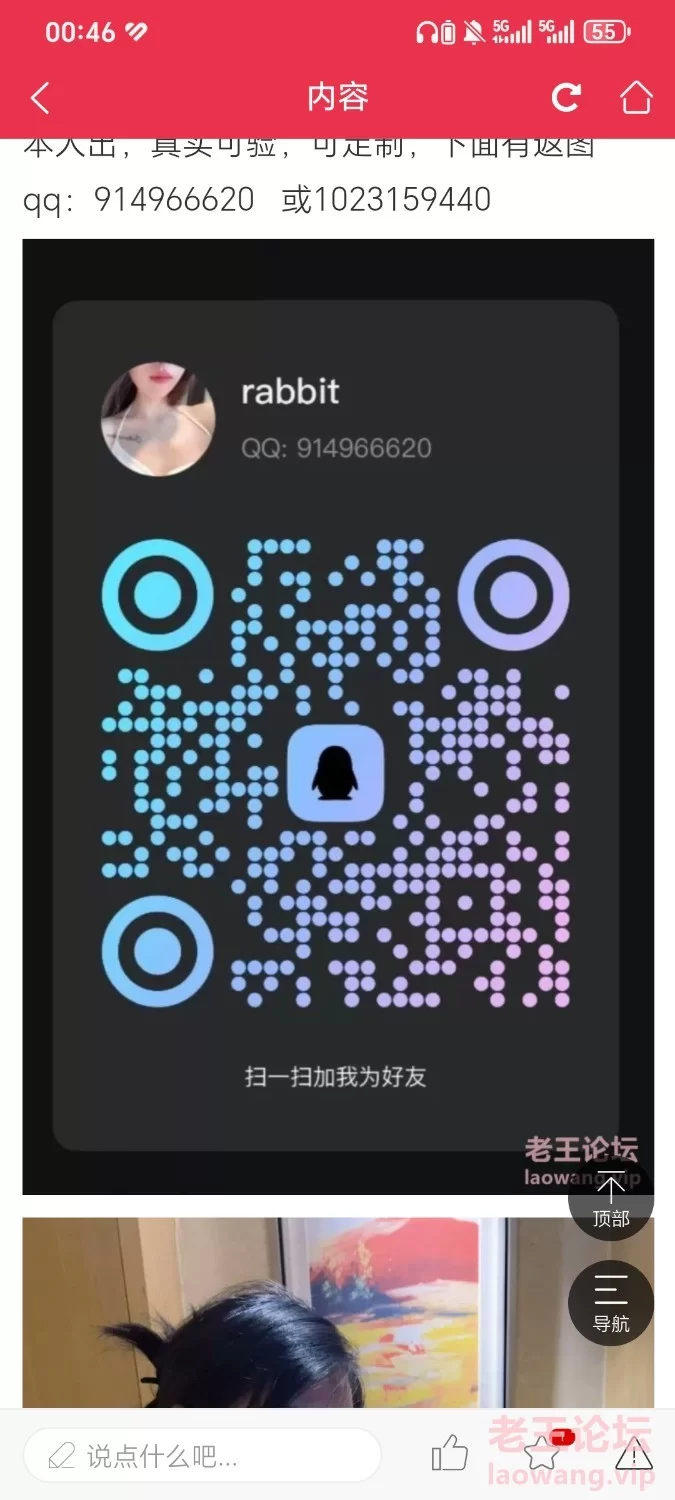Favorite this post with the star
This screenshot has width=675, height=1500.
click(543, 1455)
